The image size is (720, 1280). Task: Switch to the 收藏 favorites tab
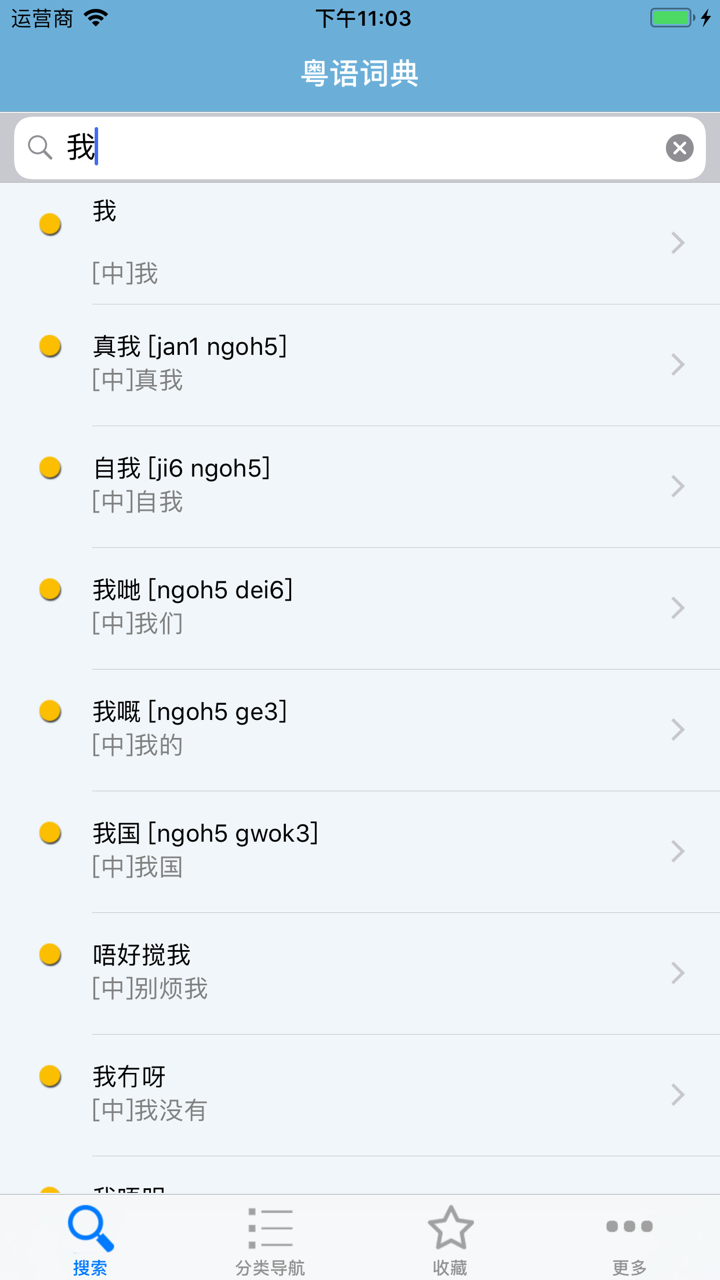pyautogui.click(x=450, y=1240)
